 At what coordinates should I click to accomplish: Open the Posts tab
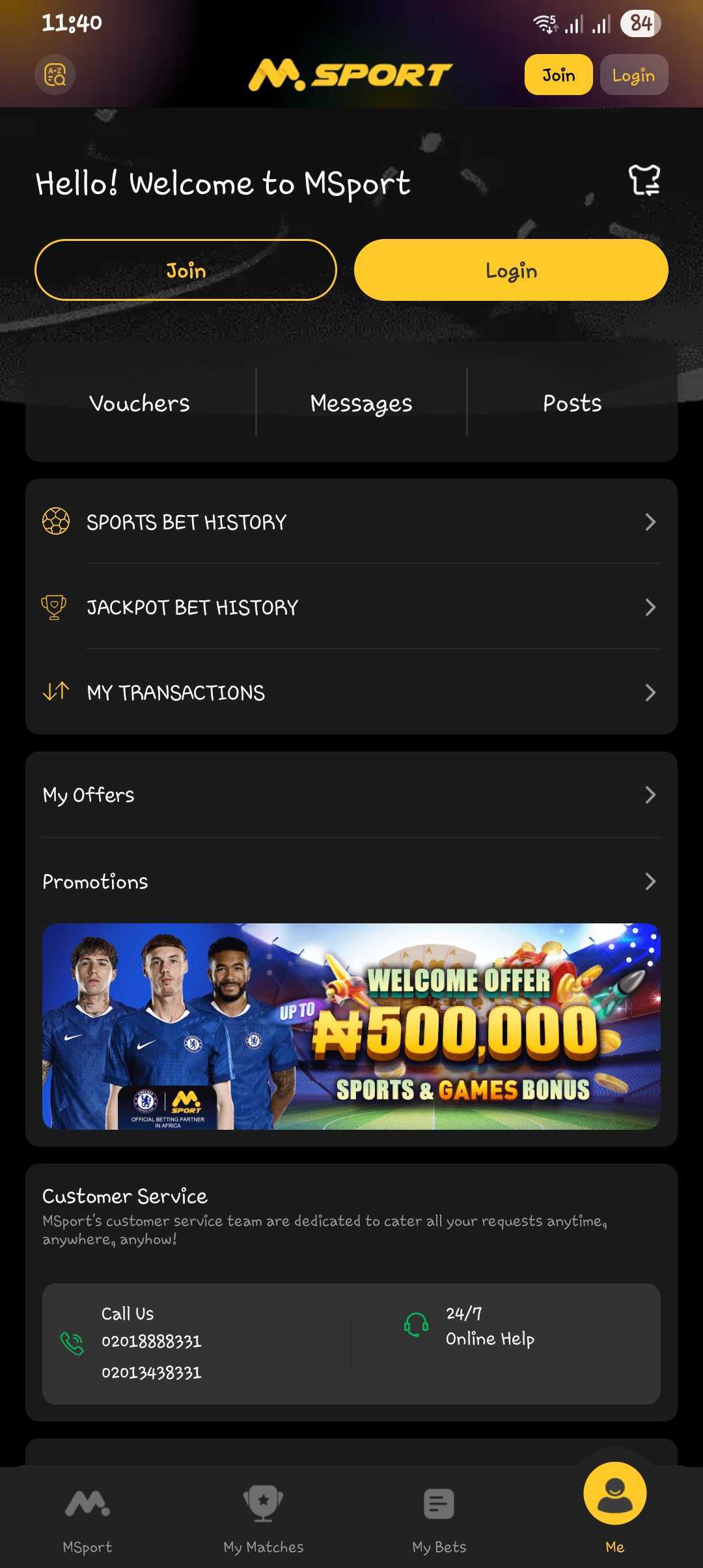[x=572, y=402]
